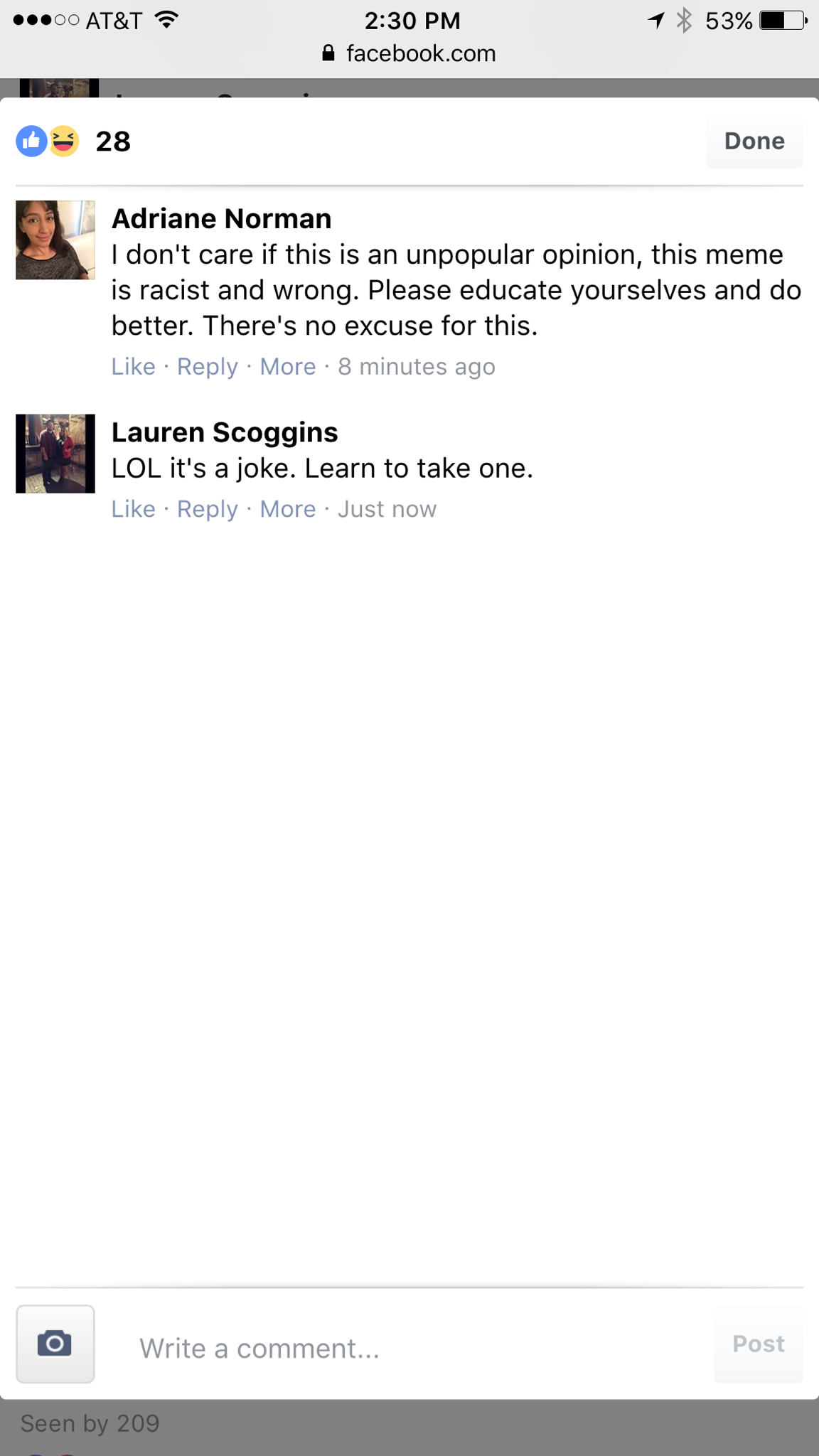
Task: Open Lauren Scoggins' name link
Action: click(x=225, y=432)
